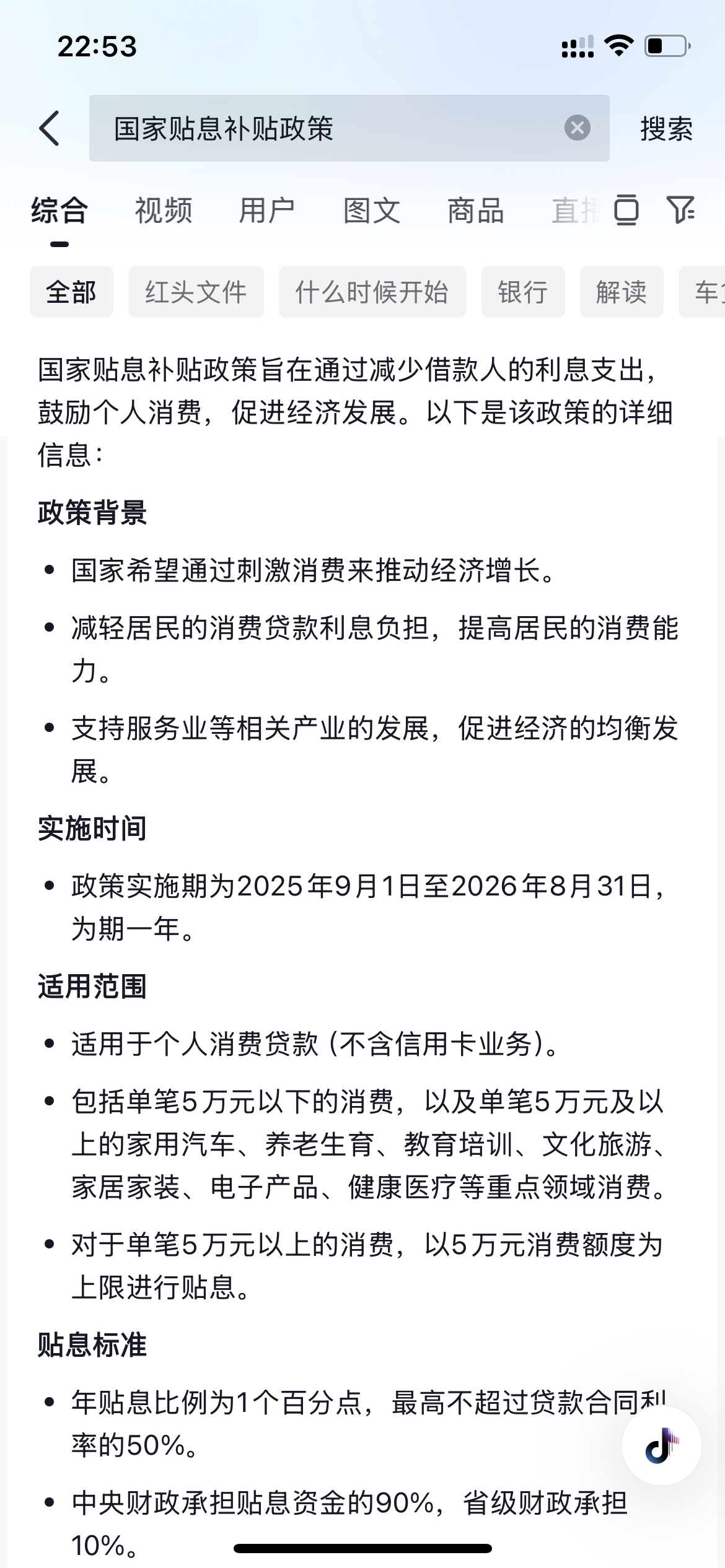This screenshot has width=725, height=1568.
Task: Clear the search query text
Action: pos(577,128)
